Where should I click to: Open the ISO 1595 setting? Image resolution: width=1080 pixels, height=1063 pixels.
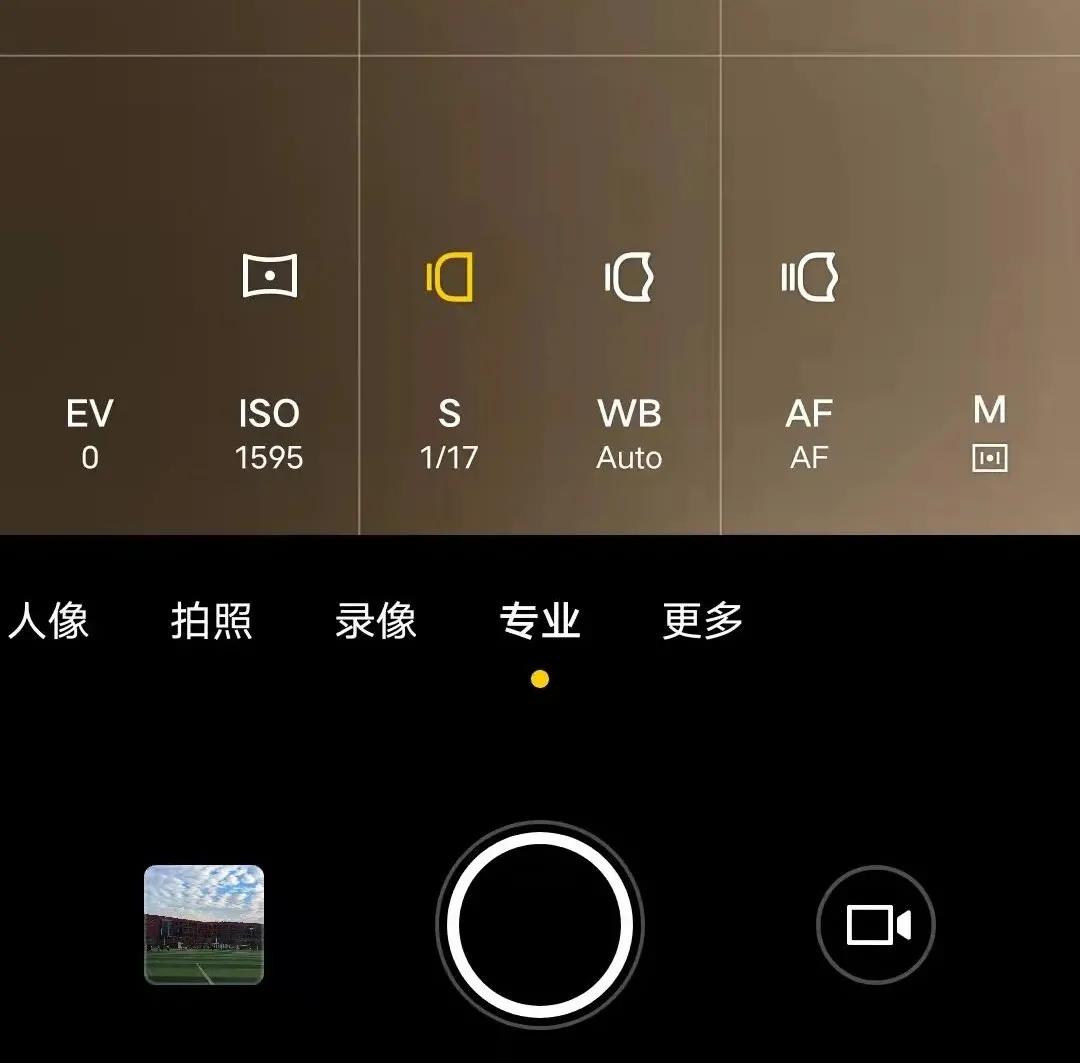(269, 433)
